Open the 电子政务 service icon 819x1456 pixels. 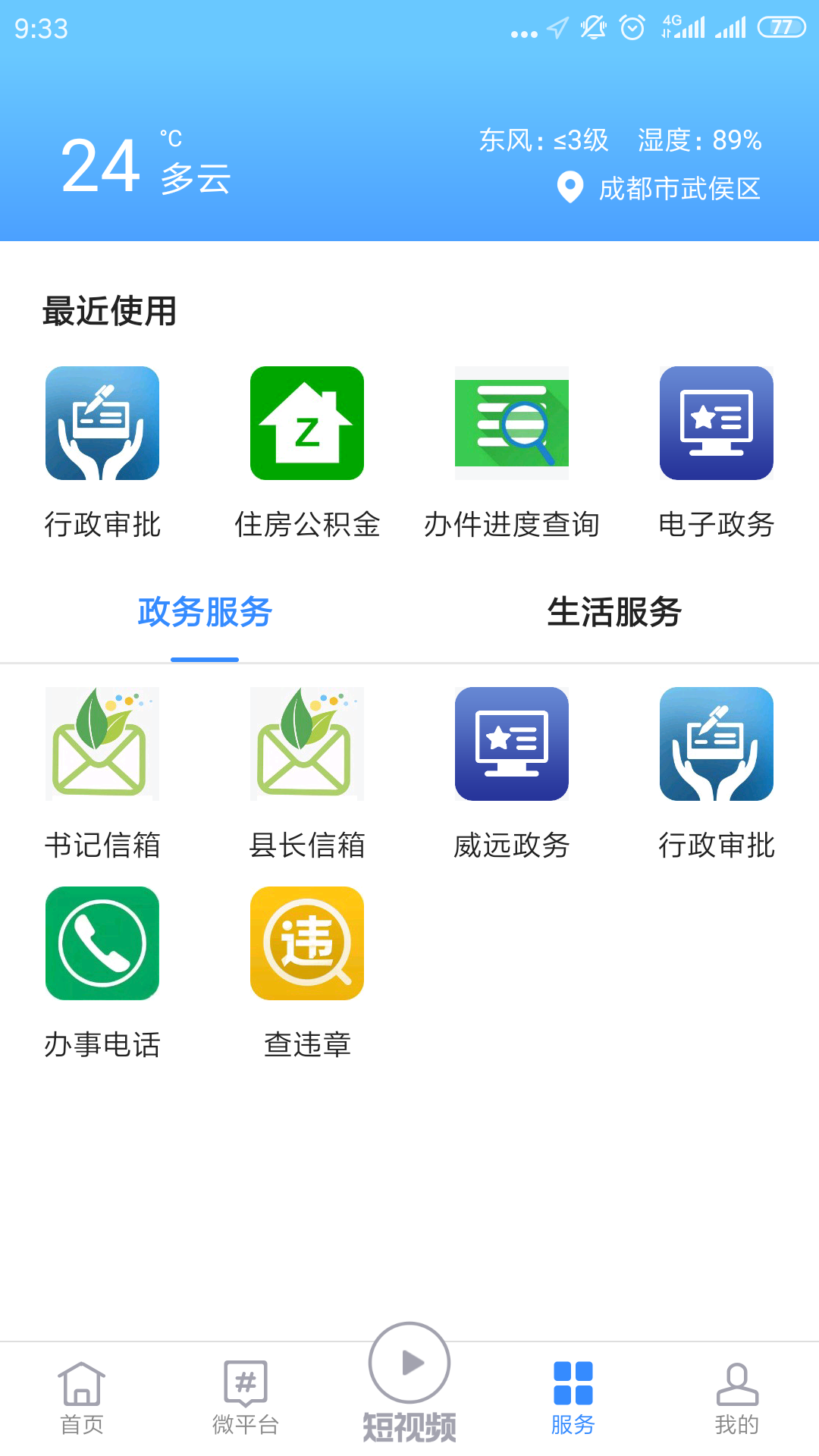point(715,423)
